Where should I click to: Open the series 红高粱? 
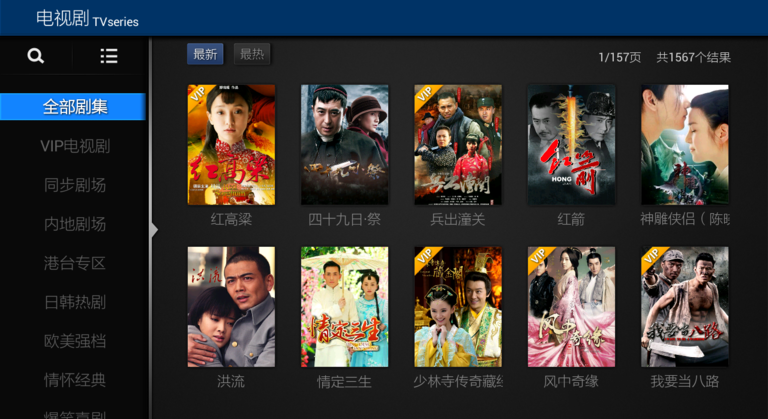tap(231, 145)
